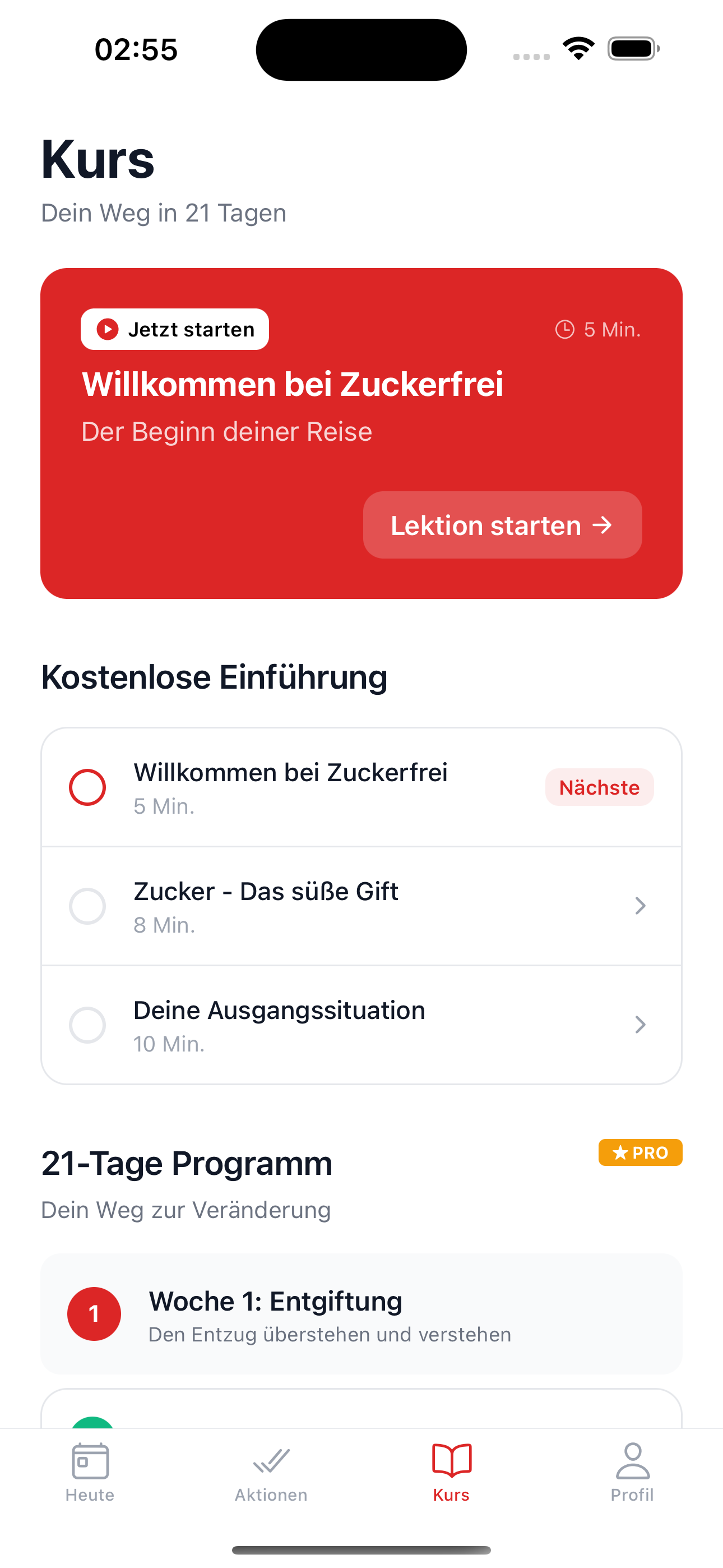723x1568 pixels.
Task: Click the red number 1 badge on Woche 1
Action: coord(94,1313)
